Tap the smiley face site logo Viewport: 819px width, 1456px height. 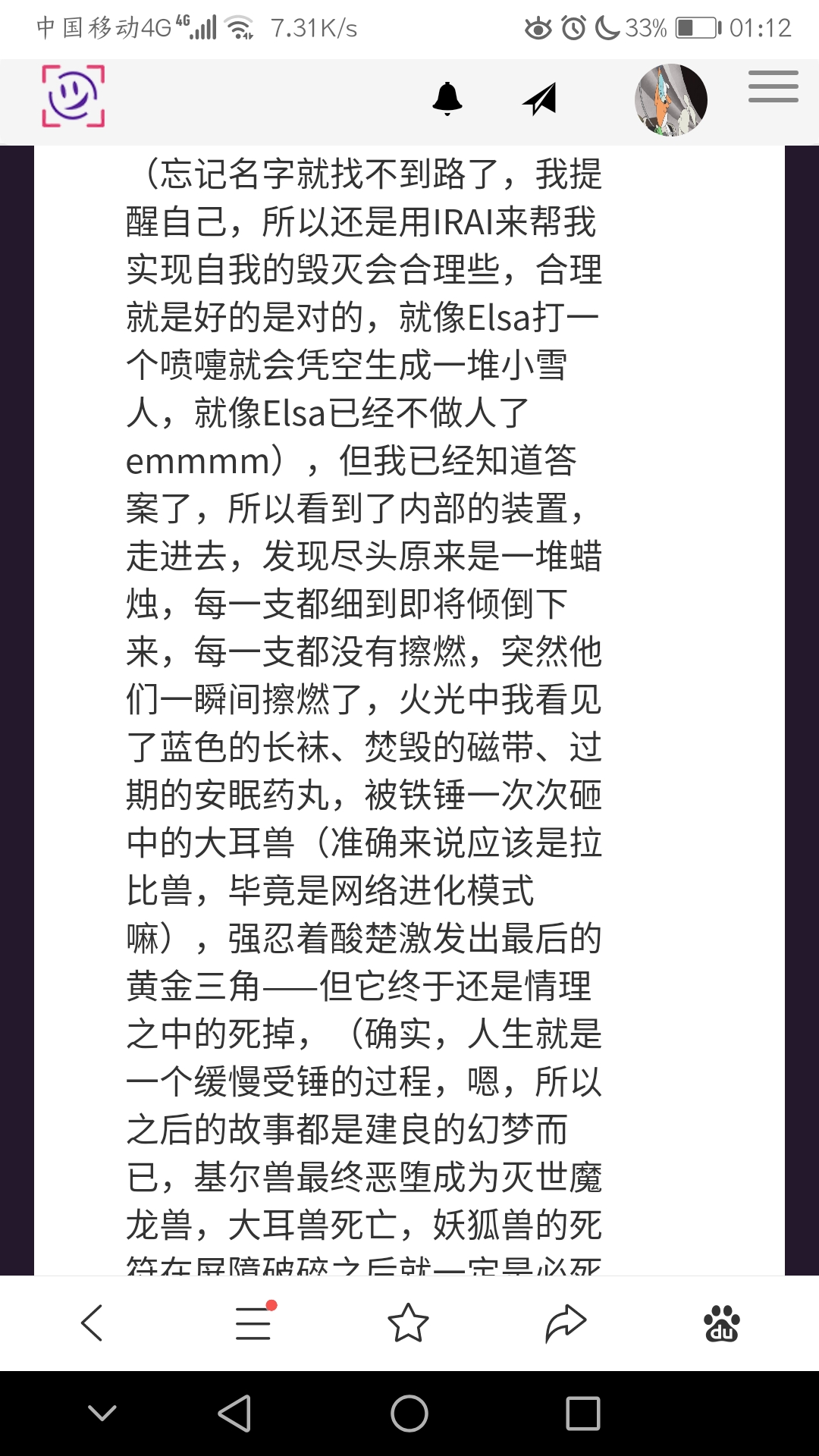pyautogui.click(x=73, y=96)
